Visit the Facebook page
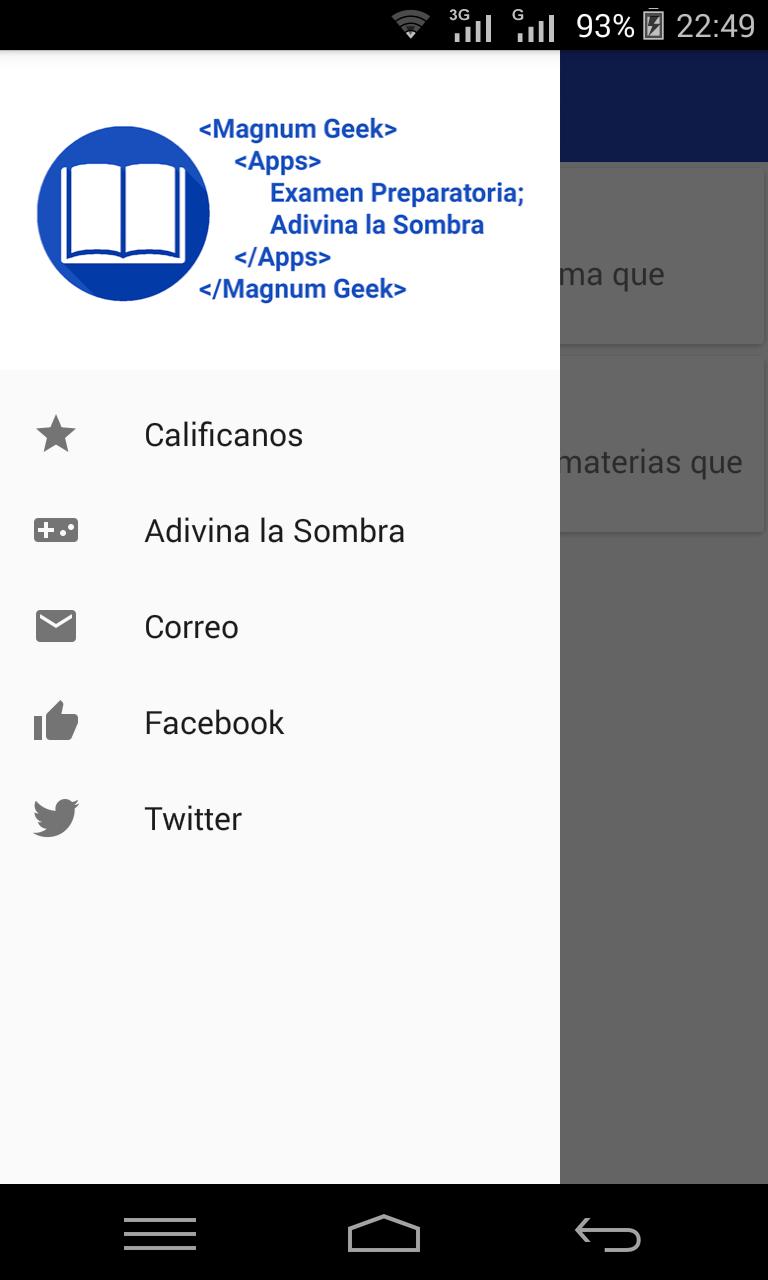The width and height of the screenshot is (768, 1280). (x=214, y=723)
